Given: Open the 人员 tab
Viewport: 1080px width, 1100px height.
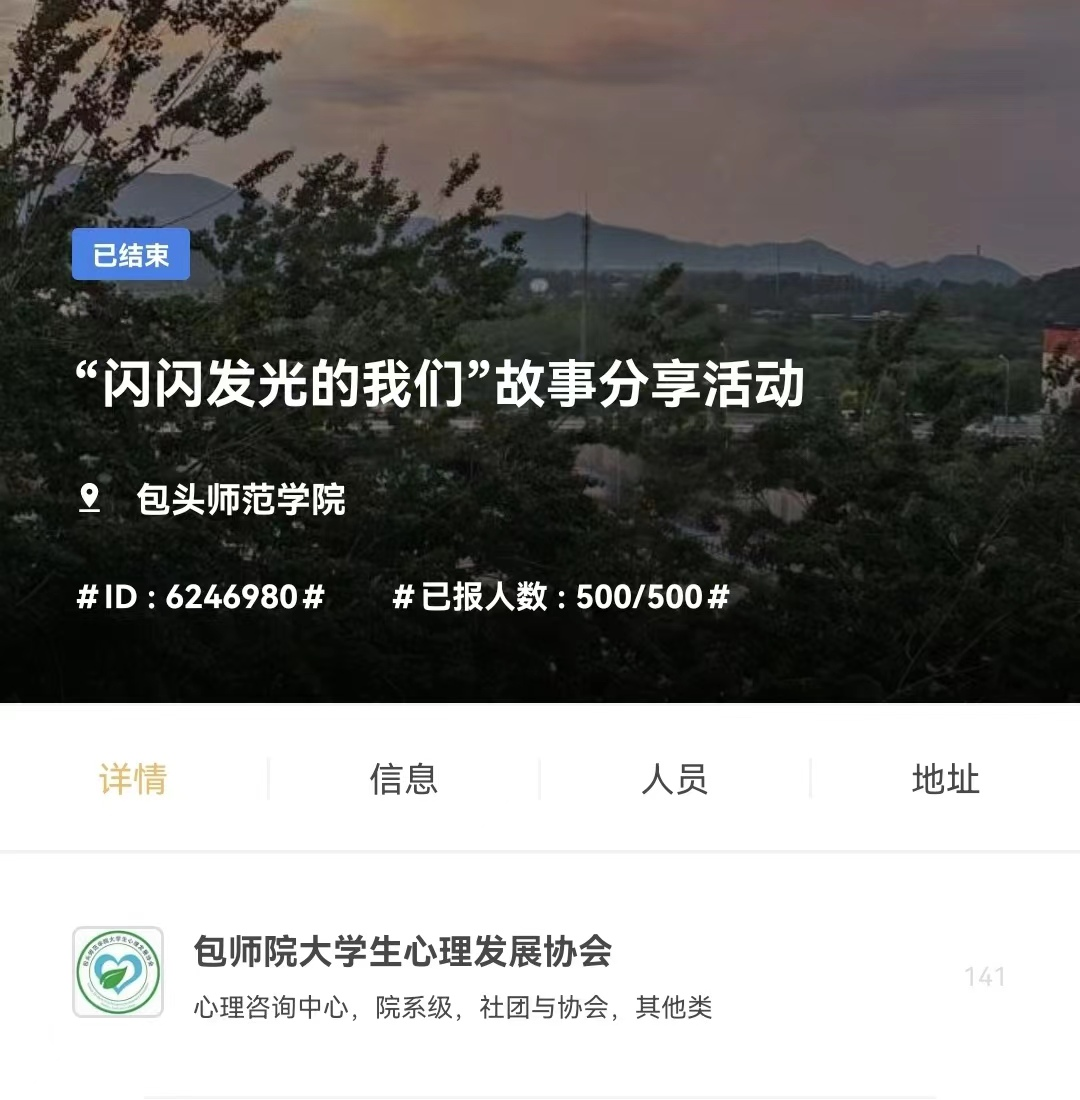Looking at the screenshot, I should 675,779.
